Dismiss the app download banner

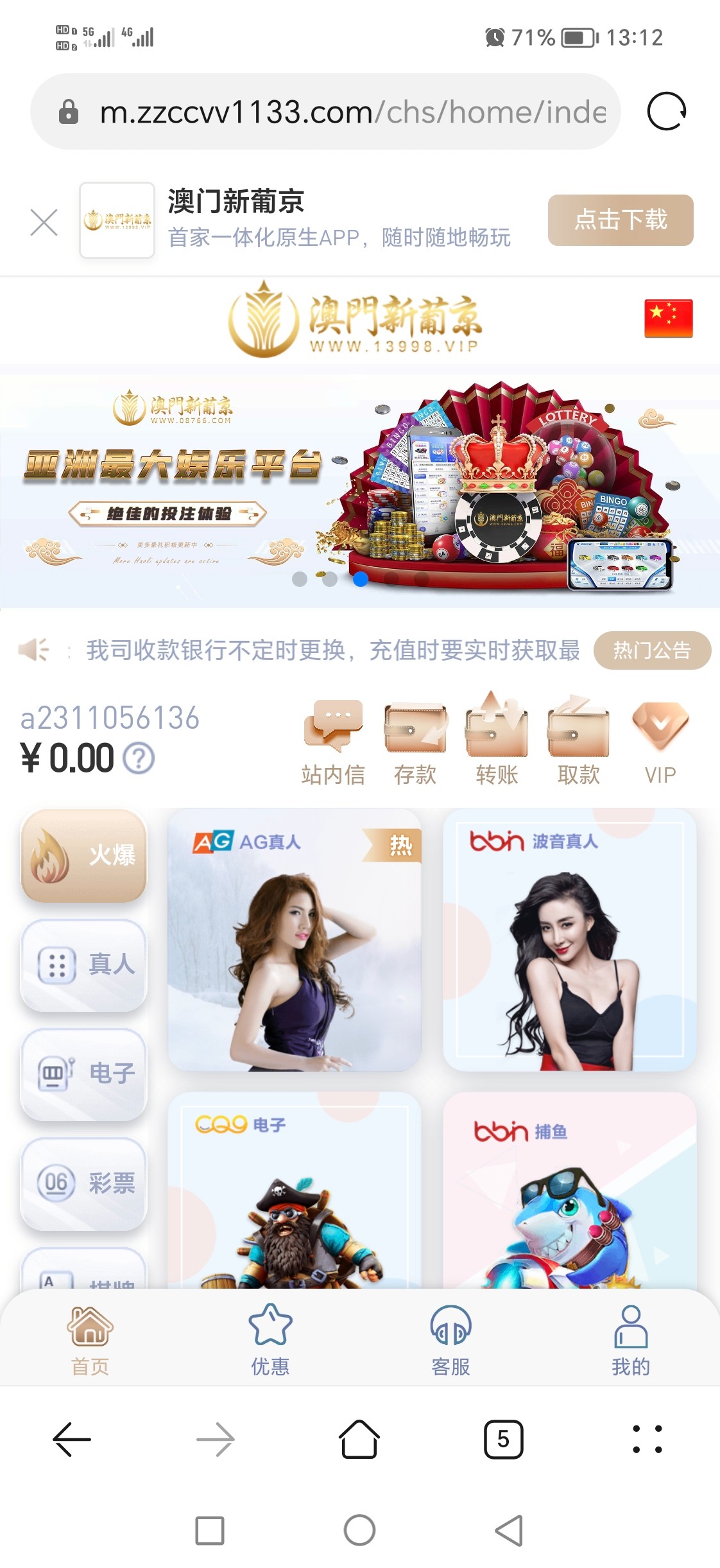tap(44, 222)
